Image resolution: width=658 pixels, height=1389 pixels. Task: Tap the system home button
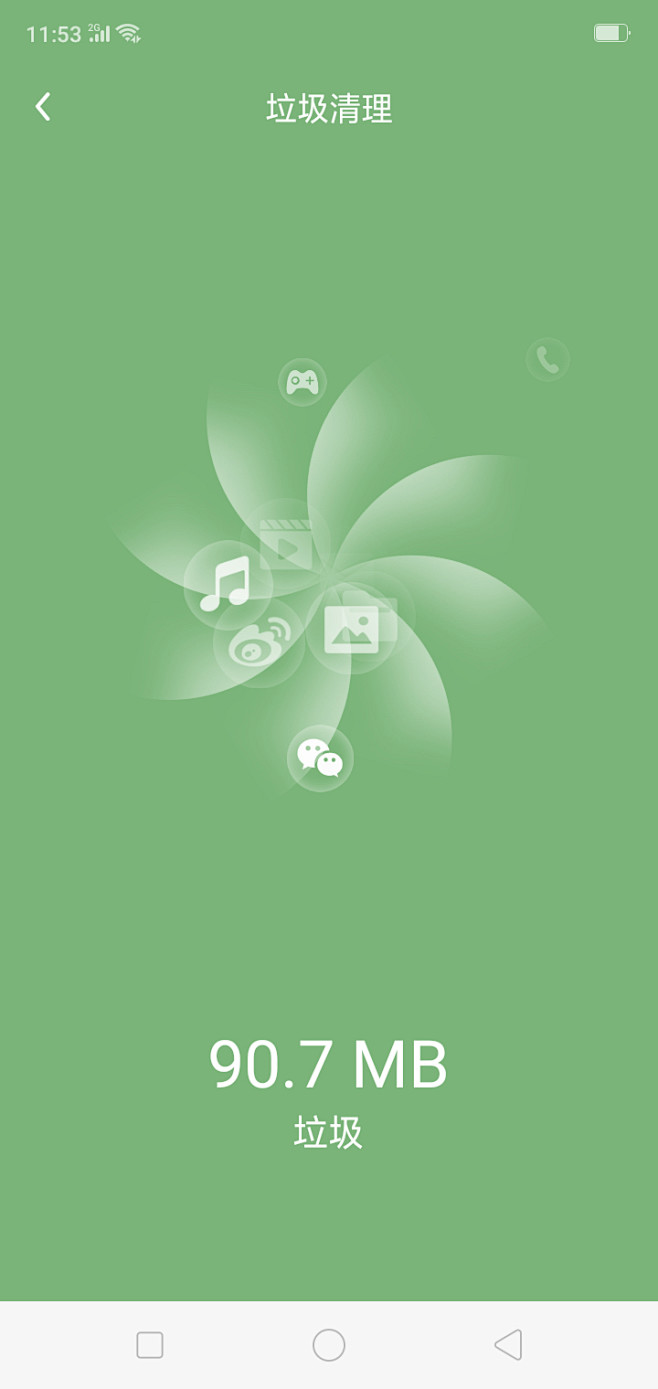pos(329,1345)
